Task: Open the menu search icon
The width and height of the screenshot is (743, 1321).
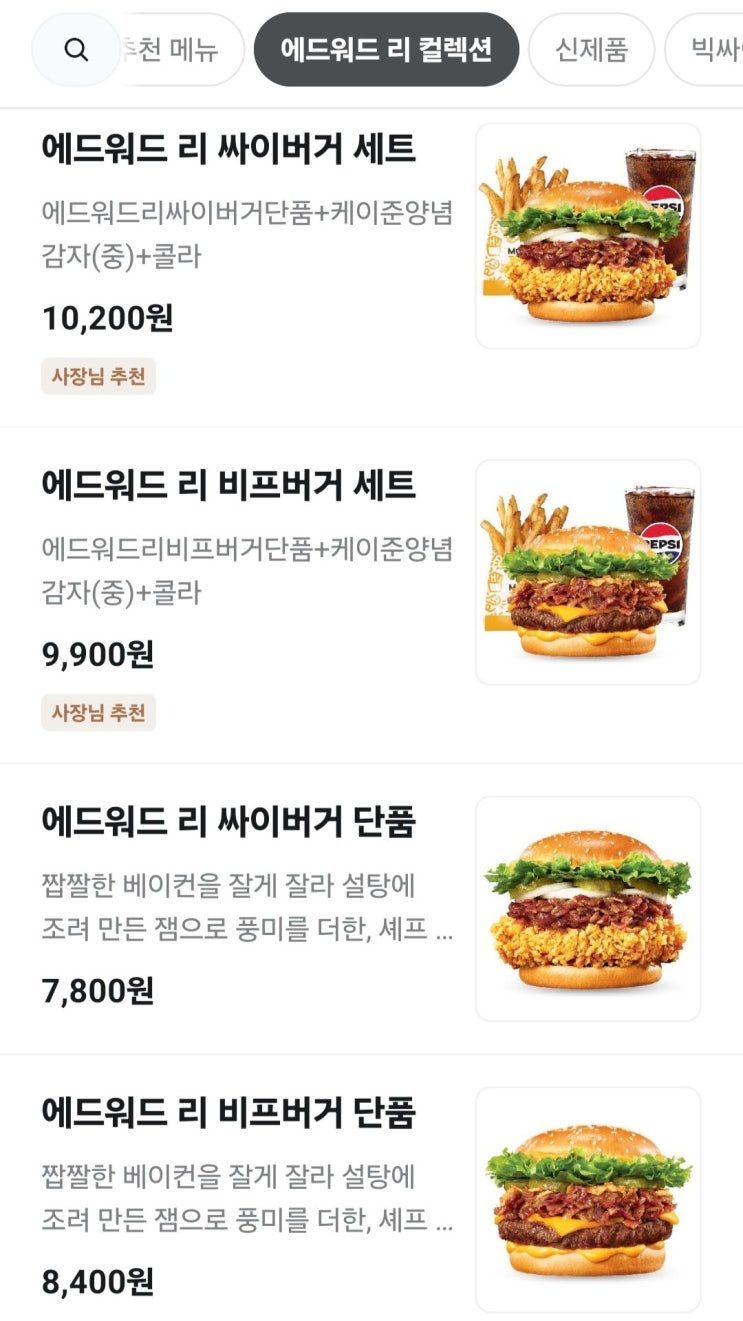Action: [x=76, y=50]
